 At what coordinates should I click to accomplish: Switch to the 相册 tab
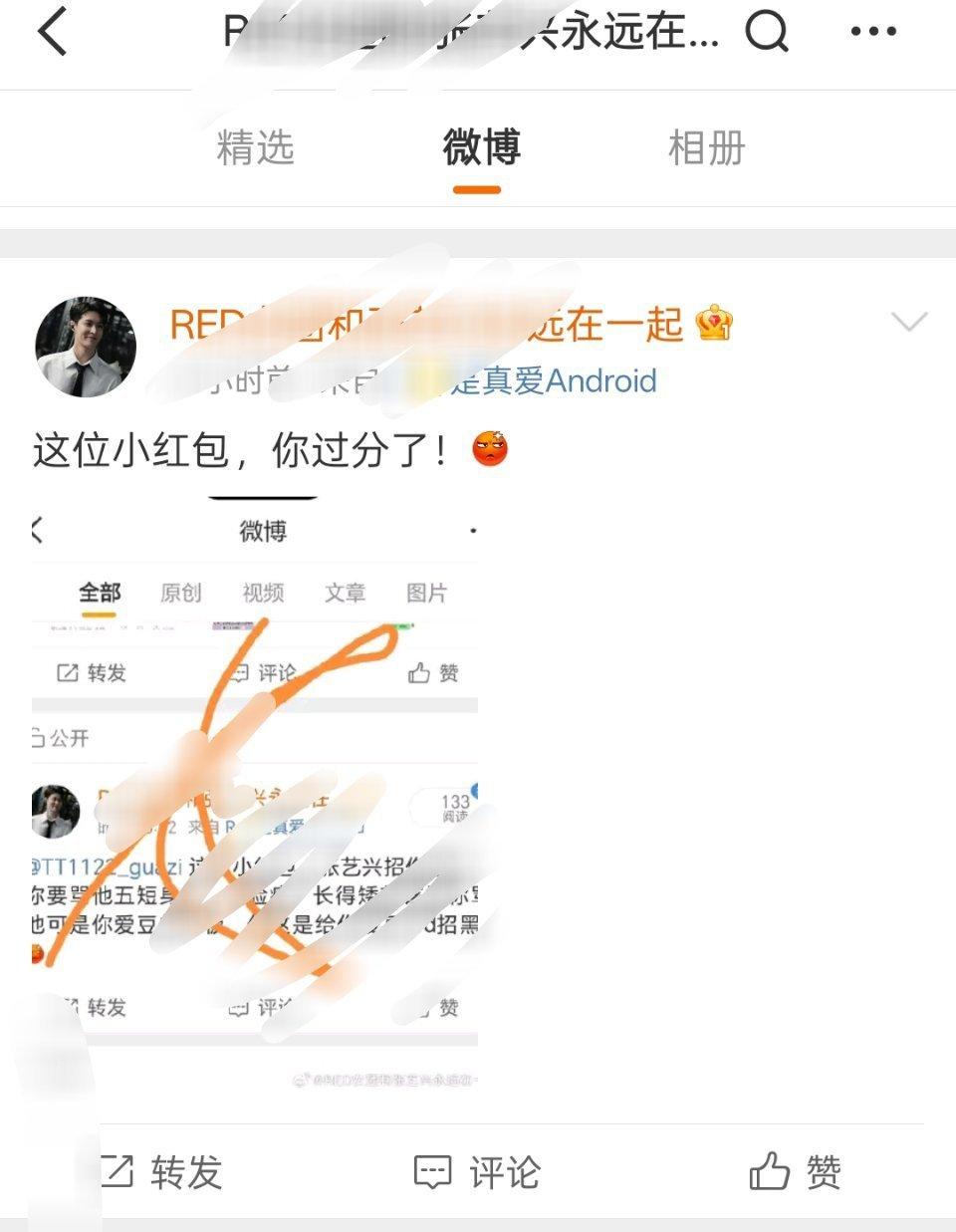coord(706,147)
